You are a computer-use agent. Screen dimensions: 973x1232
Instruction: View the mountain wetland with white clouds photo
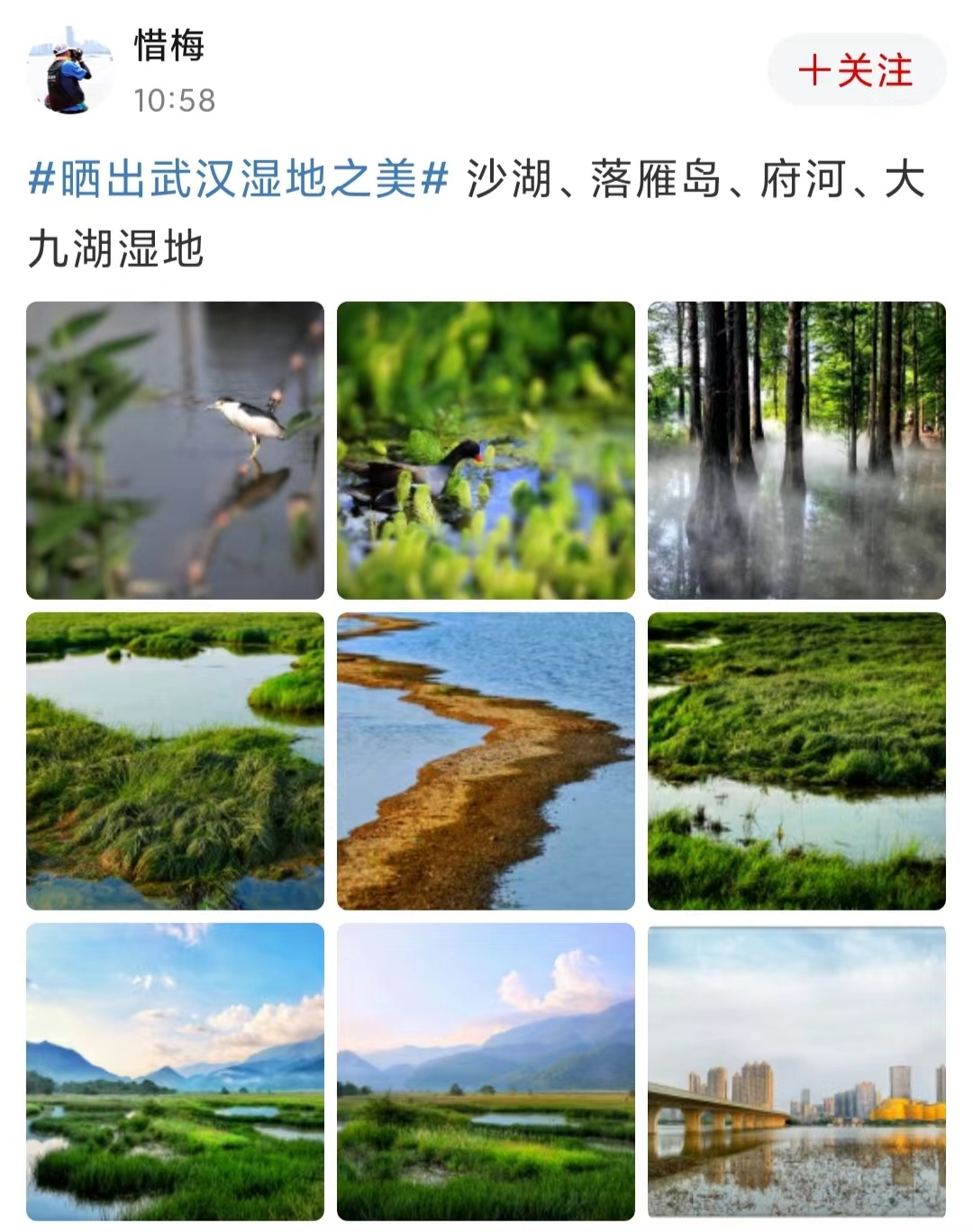coord(175,1072)
